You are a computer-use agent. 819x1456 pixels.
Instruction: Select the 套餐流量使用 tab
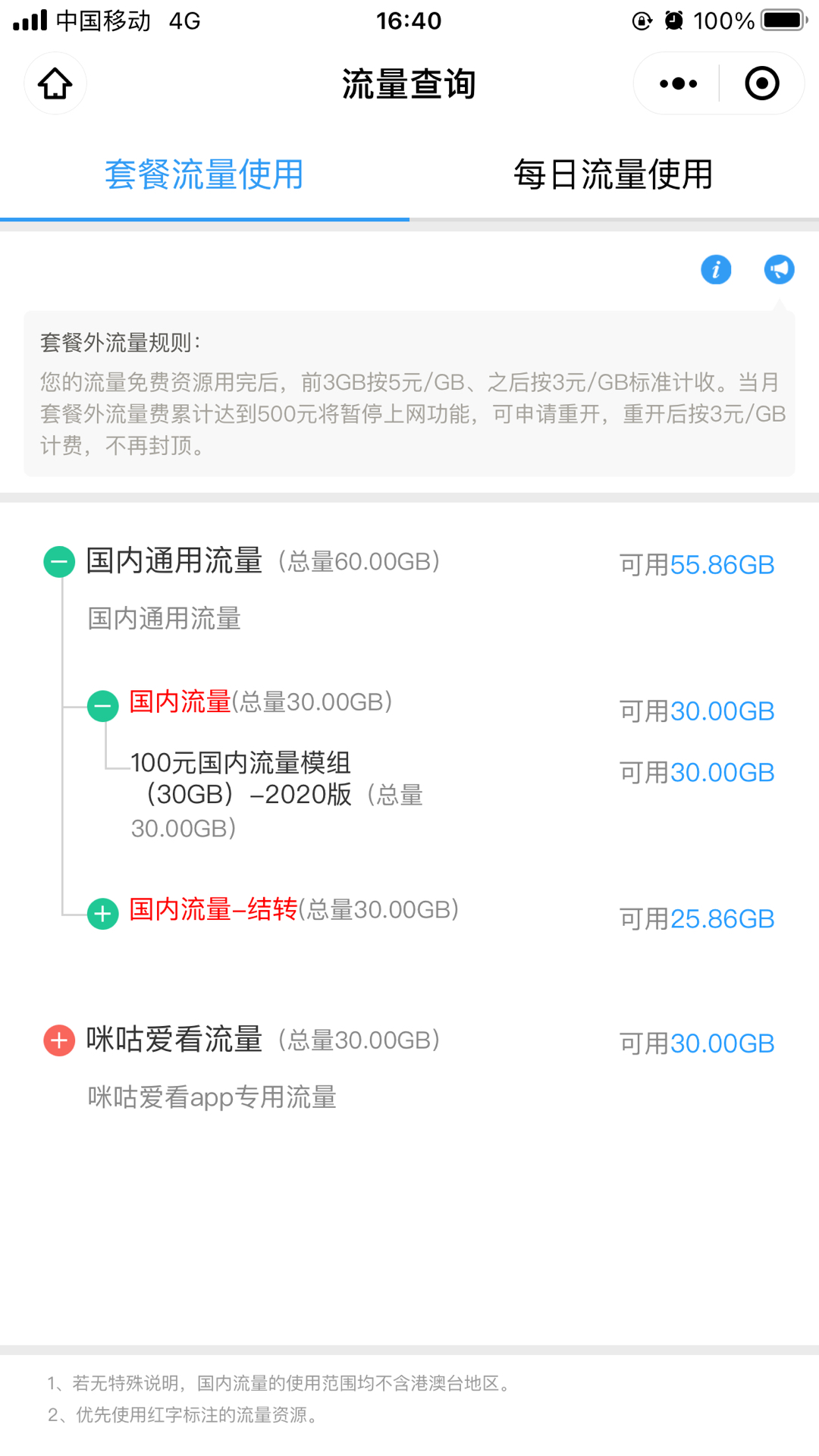[x=204, y=174]
